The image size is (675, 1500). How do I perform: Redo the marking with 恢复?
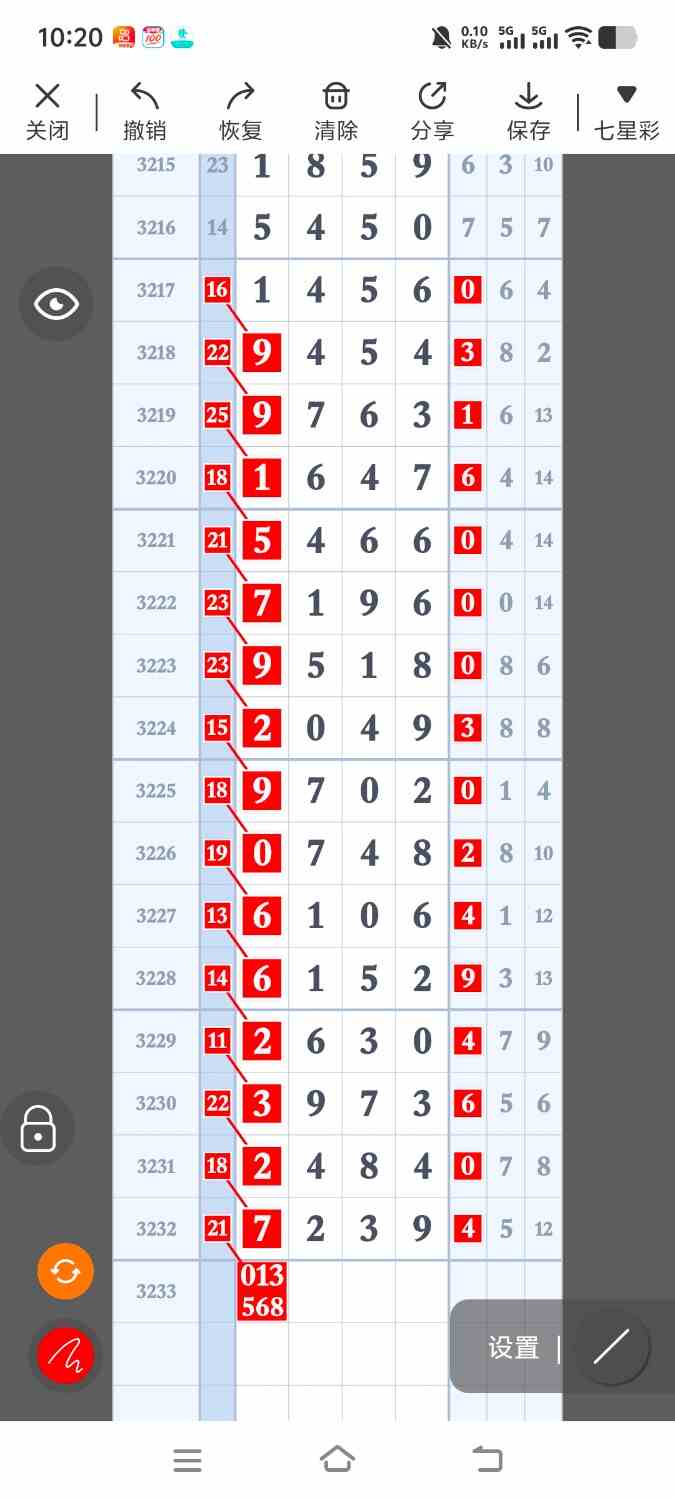coord(240,111)
